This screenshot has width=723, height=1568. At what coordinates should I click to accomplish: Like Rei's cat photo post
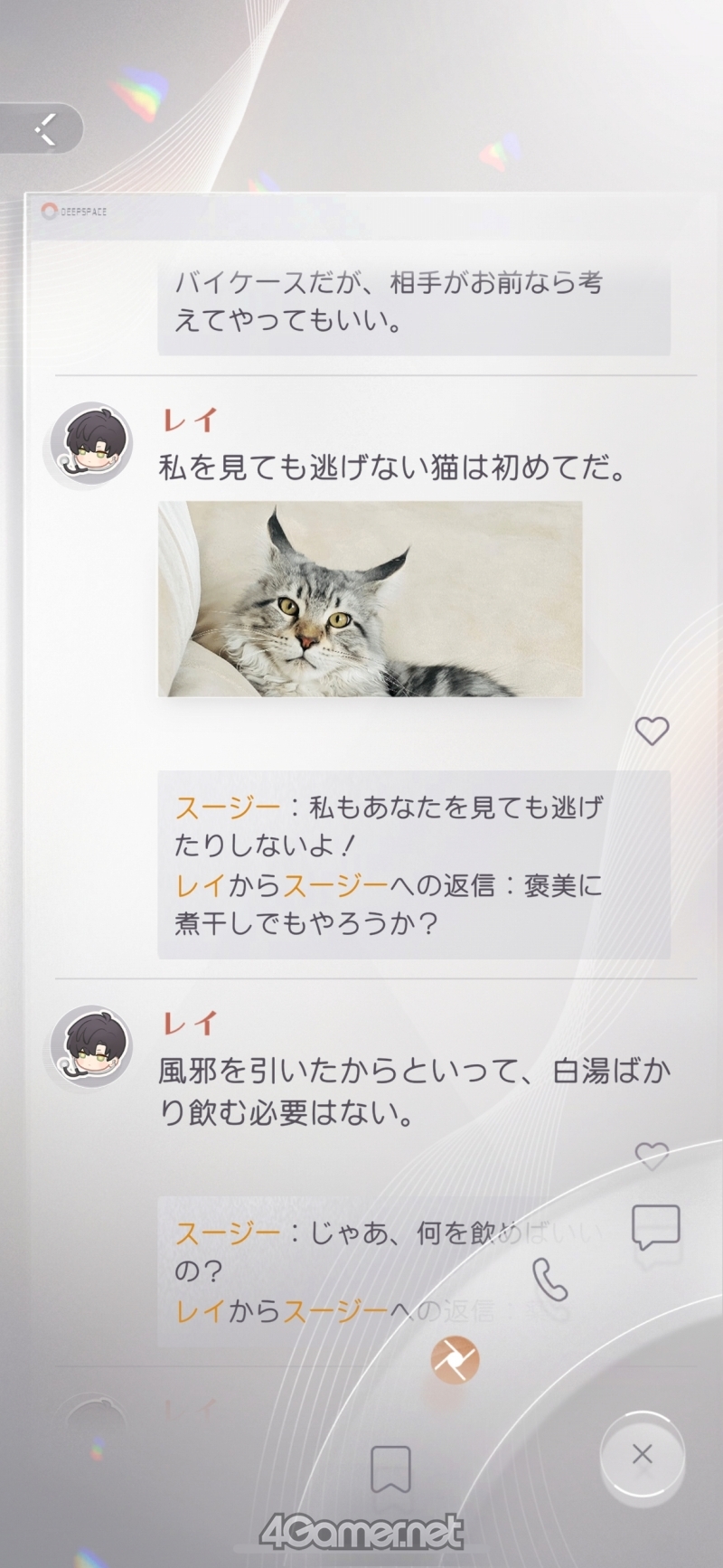651,731
